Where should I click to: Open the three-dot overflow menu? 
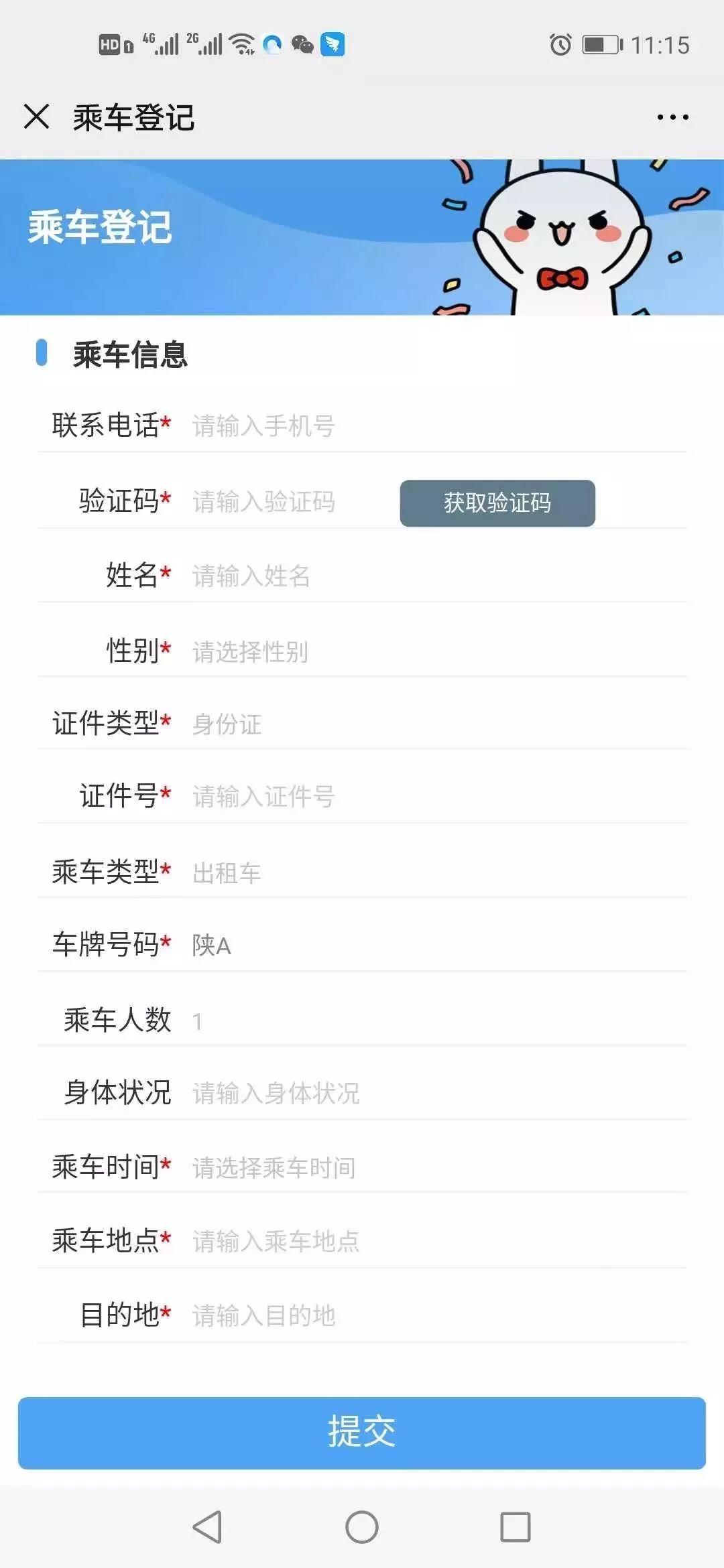click(x=672, y=117)
